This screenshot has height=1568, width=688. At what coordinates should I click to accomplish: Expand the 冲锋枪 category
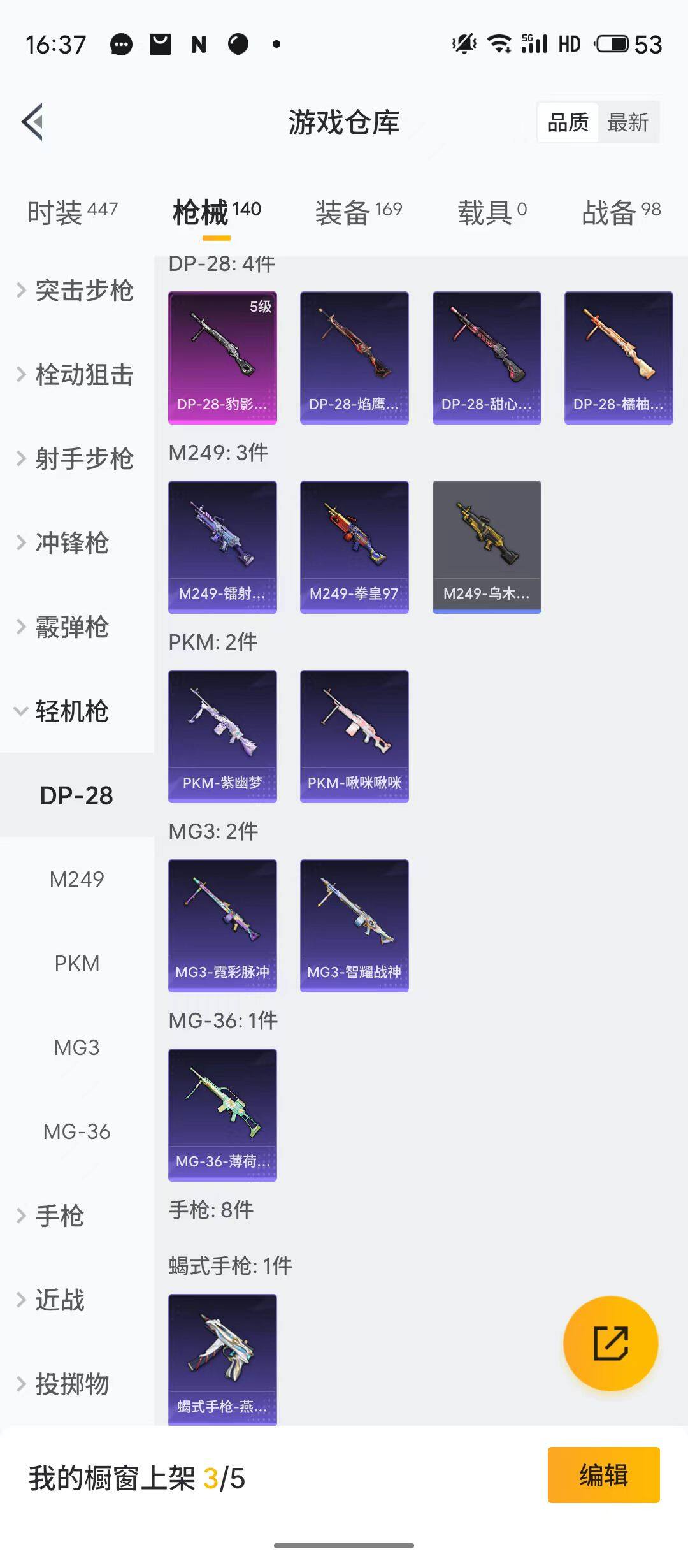tap(70, 543)
